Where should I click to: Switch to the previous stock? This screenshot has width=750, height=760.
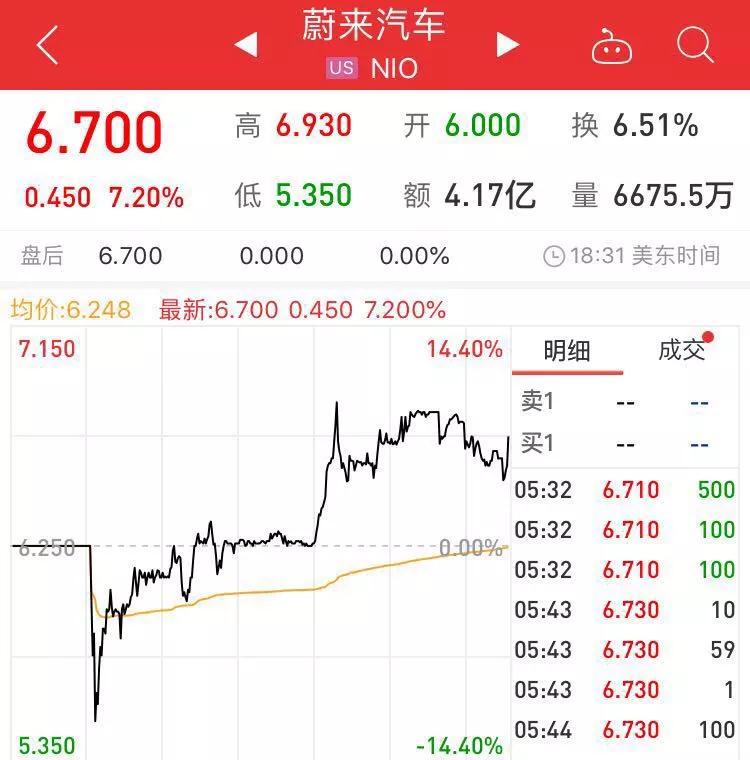pos(246,45)
